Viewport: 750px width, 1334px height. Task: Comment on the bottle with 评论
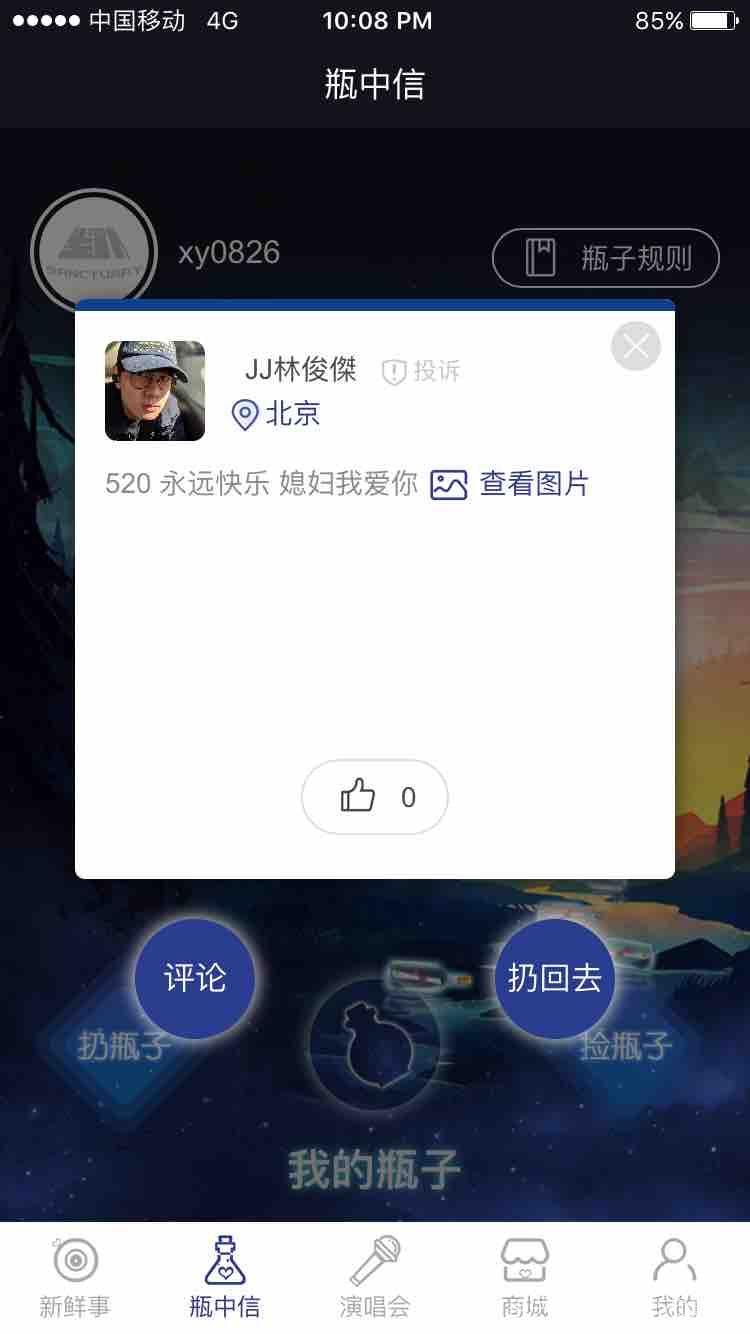point(195,978)
